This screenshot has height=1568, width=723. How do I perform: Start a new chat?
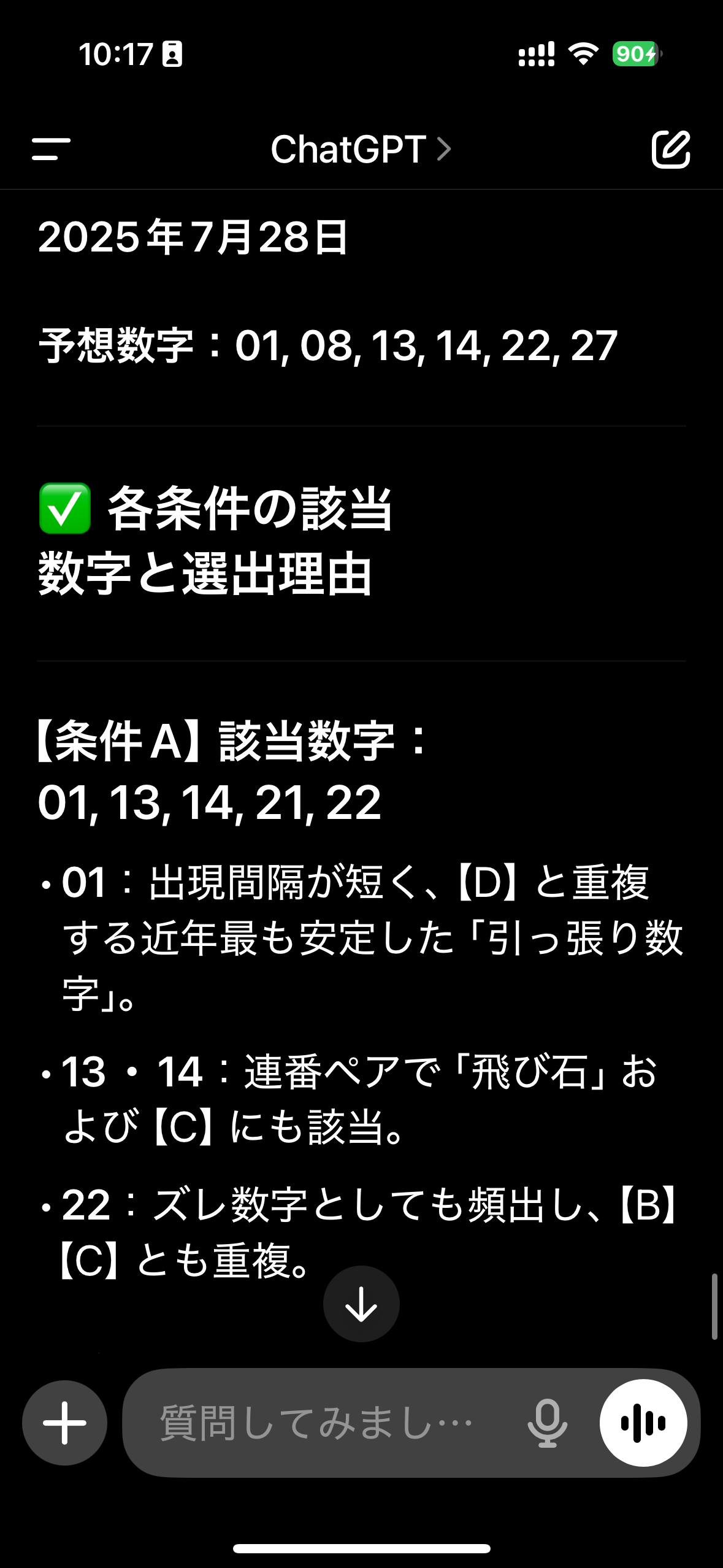pyautogui.click(x=671, y=149)
